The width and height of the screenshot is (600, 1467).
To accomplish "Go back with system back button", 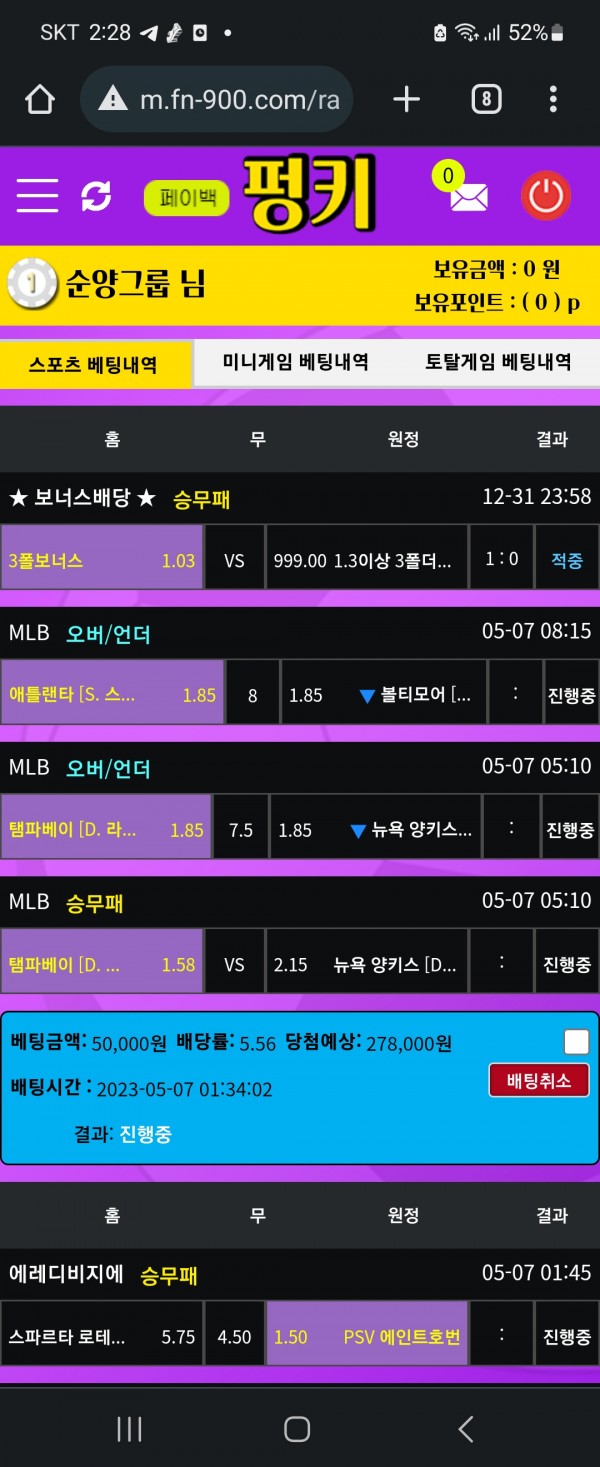I will (465, 1428).
